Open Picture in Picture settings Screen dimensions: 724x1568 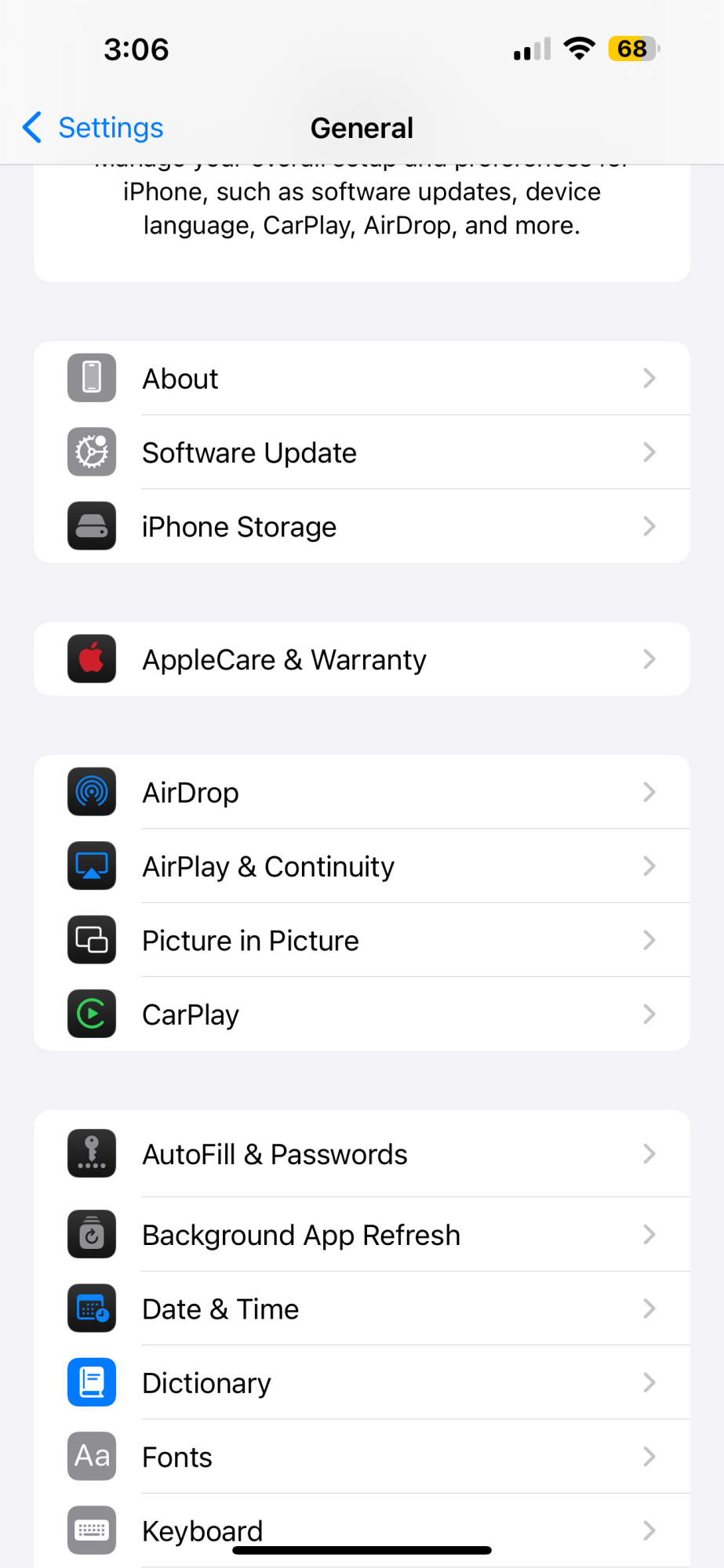[x=362, y=940]
